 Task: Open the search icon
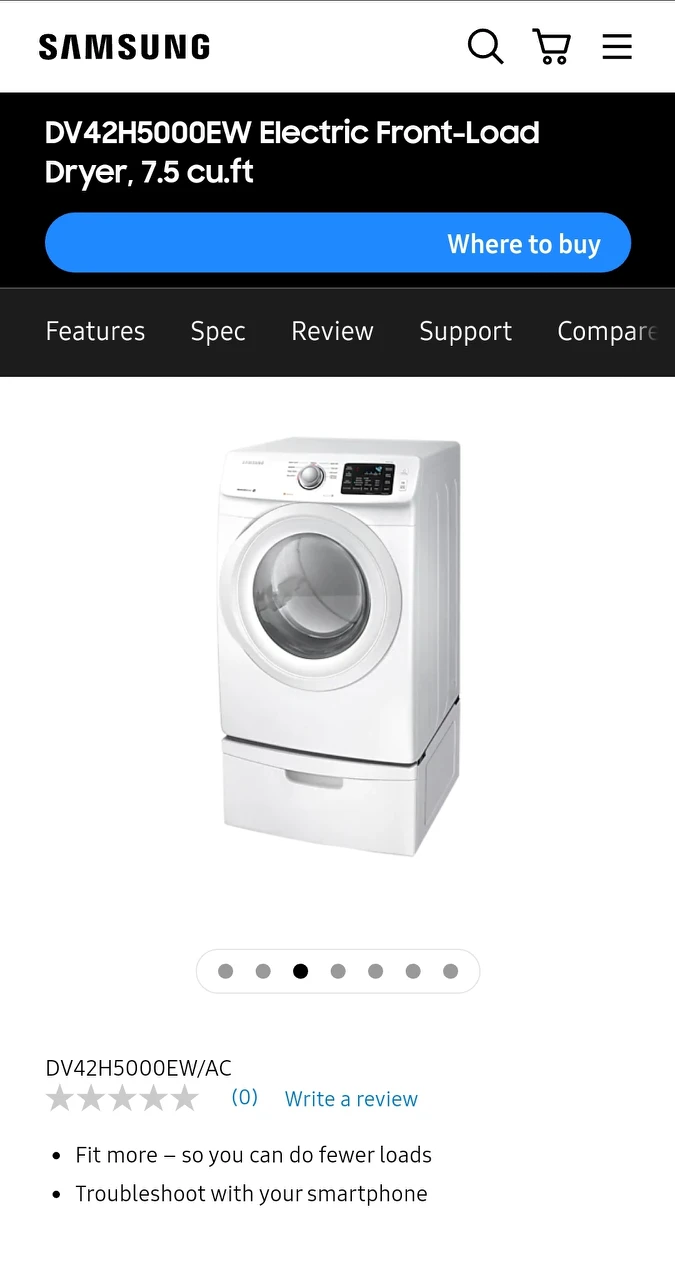pos(485,46)
